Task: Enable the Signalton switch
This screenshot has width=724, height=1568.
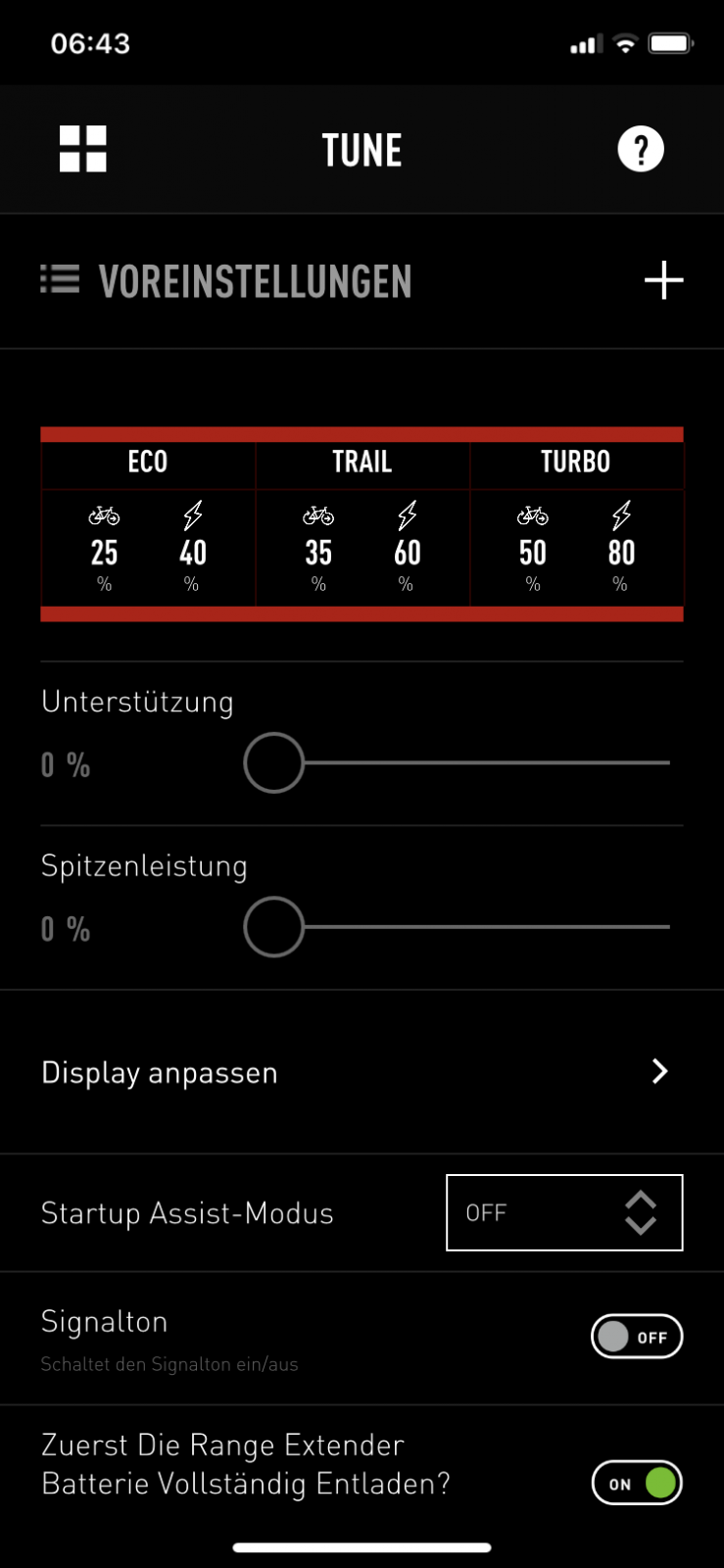Action: (637, 1337)
